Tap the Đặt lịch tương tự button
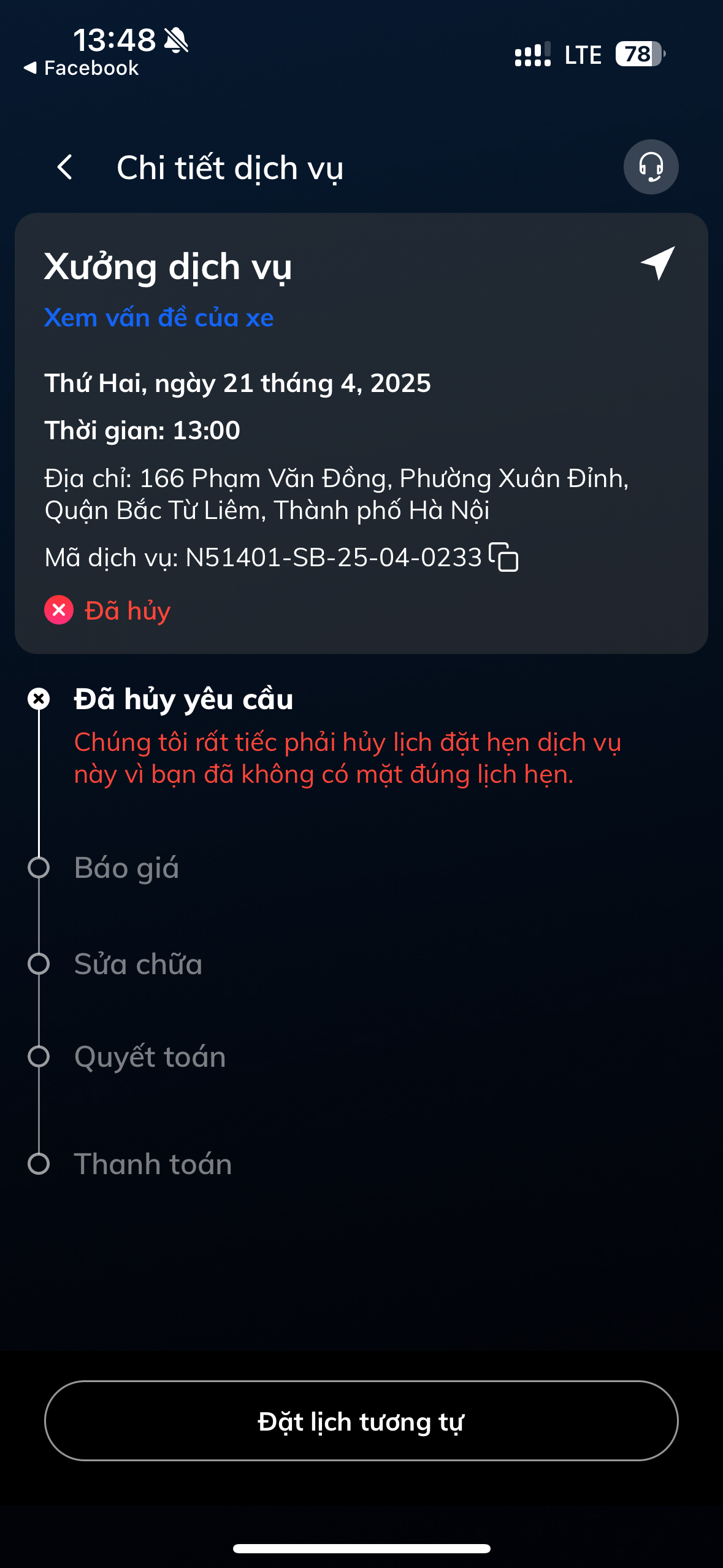Viewport: 723px width, 1568px height. [x=361, y=1421]
